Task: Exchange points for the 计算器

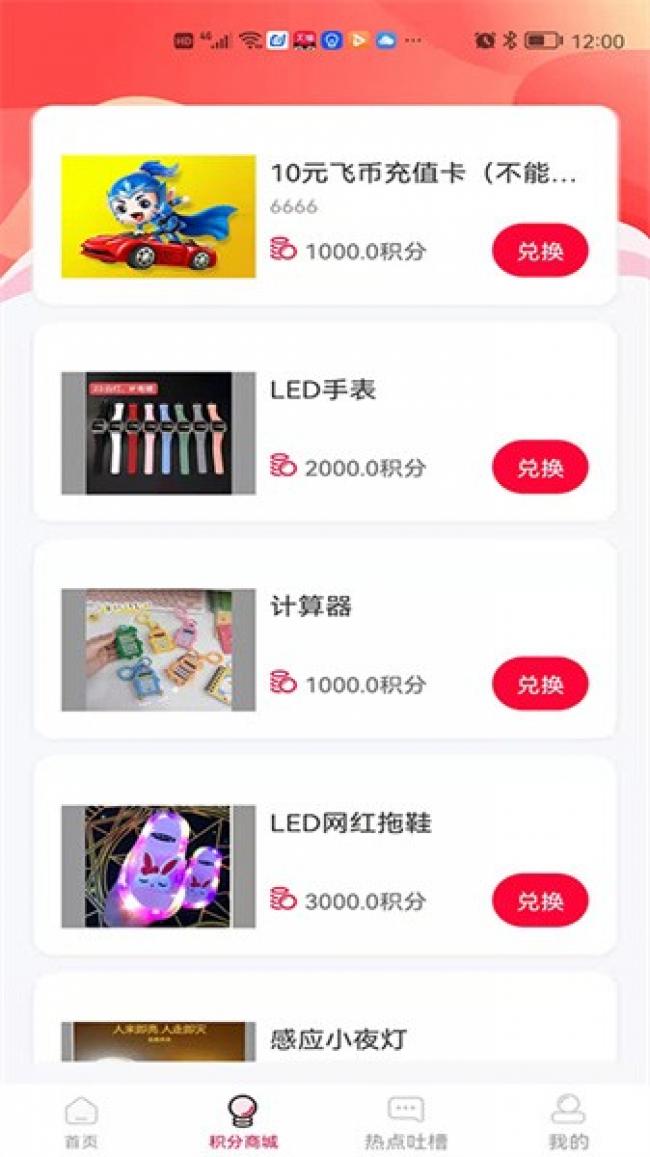Action: coord(540,684)
